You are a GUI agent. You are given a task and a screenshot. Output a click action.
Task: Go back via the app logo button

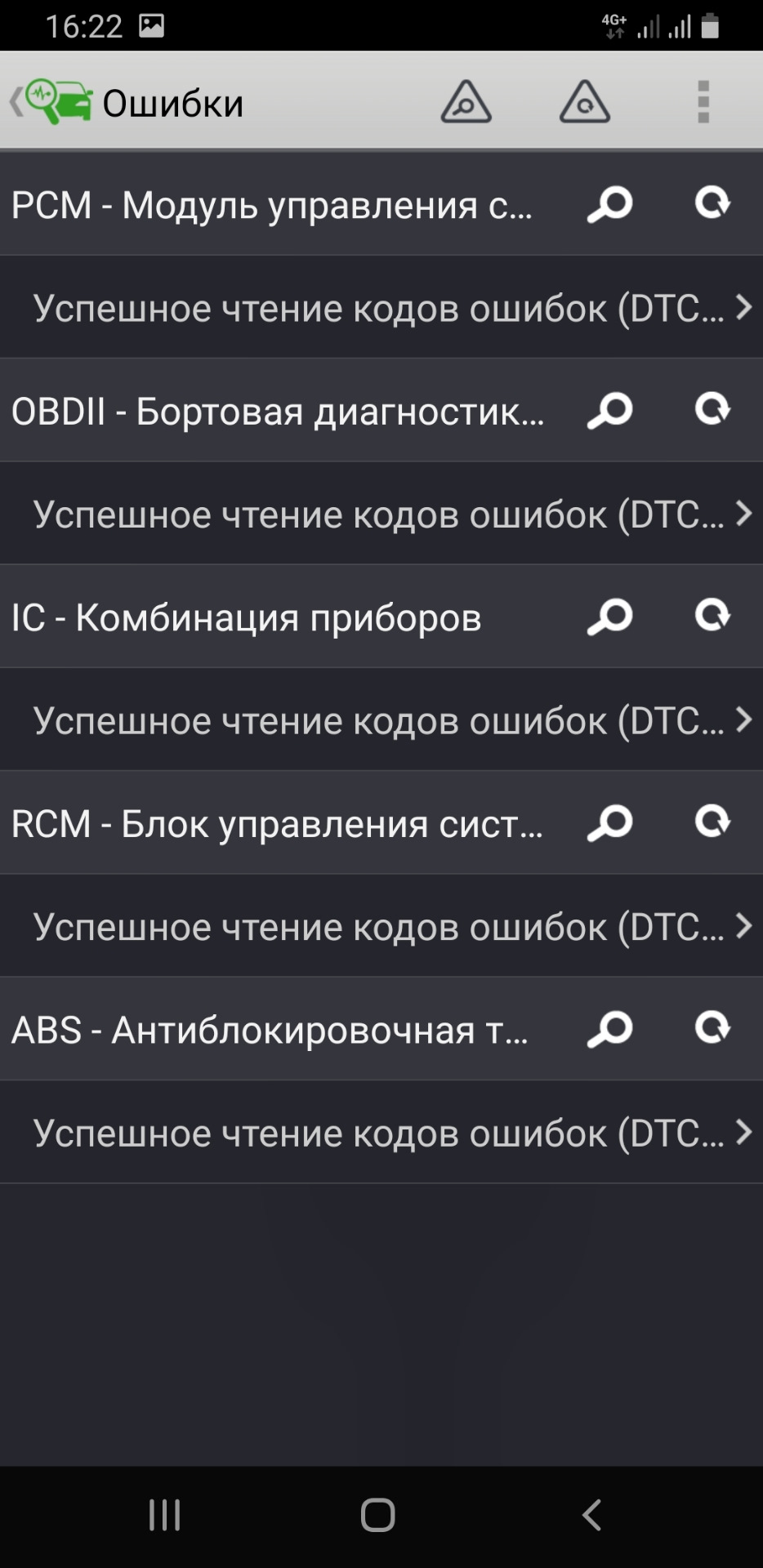(x=52, y=102)
